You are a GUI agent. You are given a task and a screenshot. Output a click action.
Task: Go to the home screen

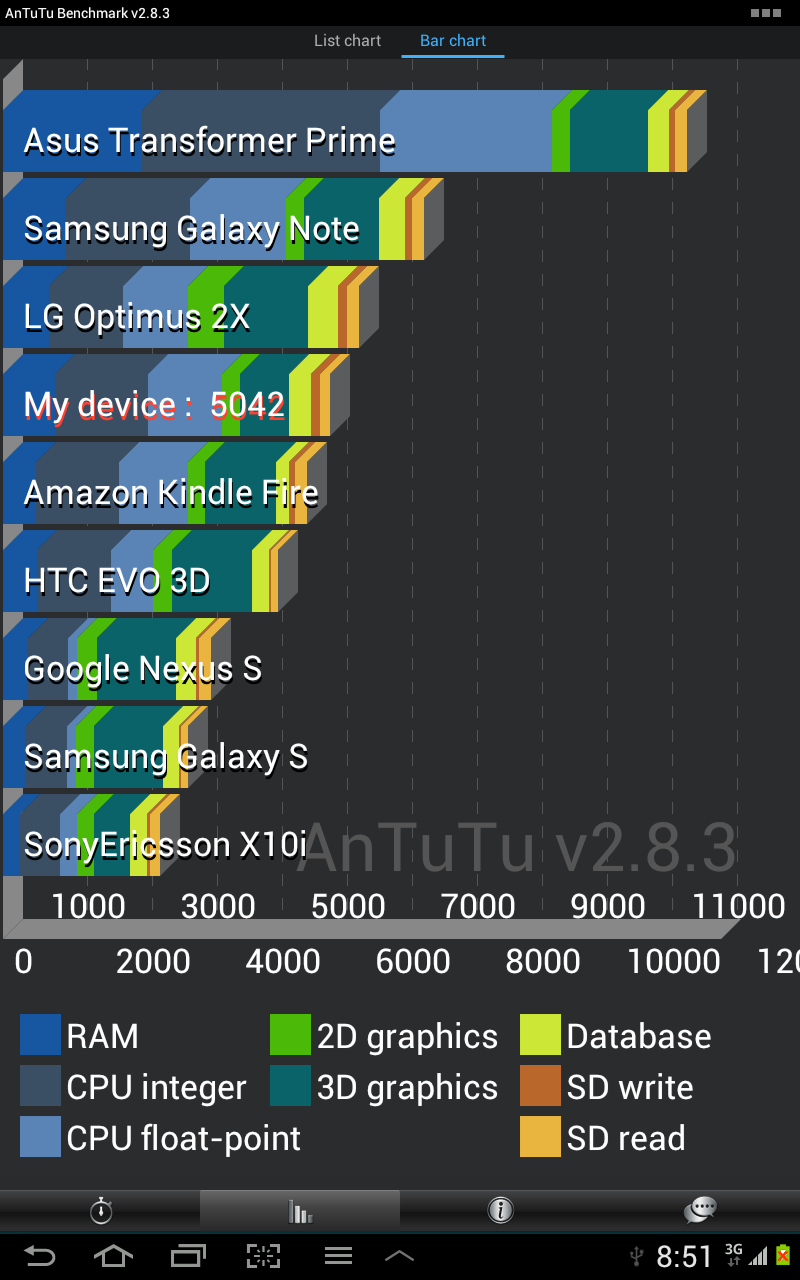113,1256
